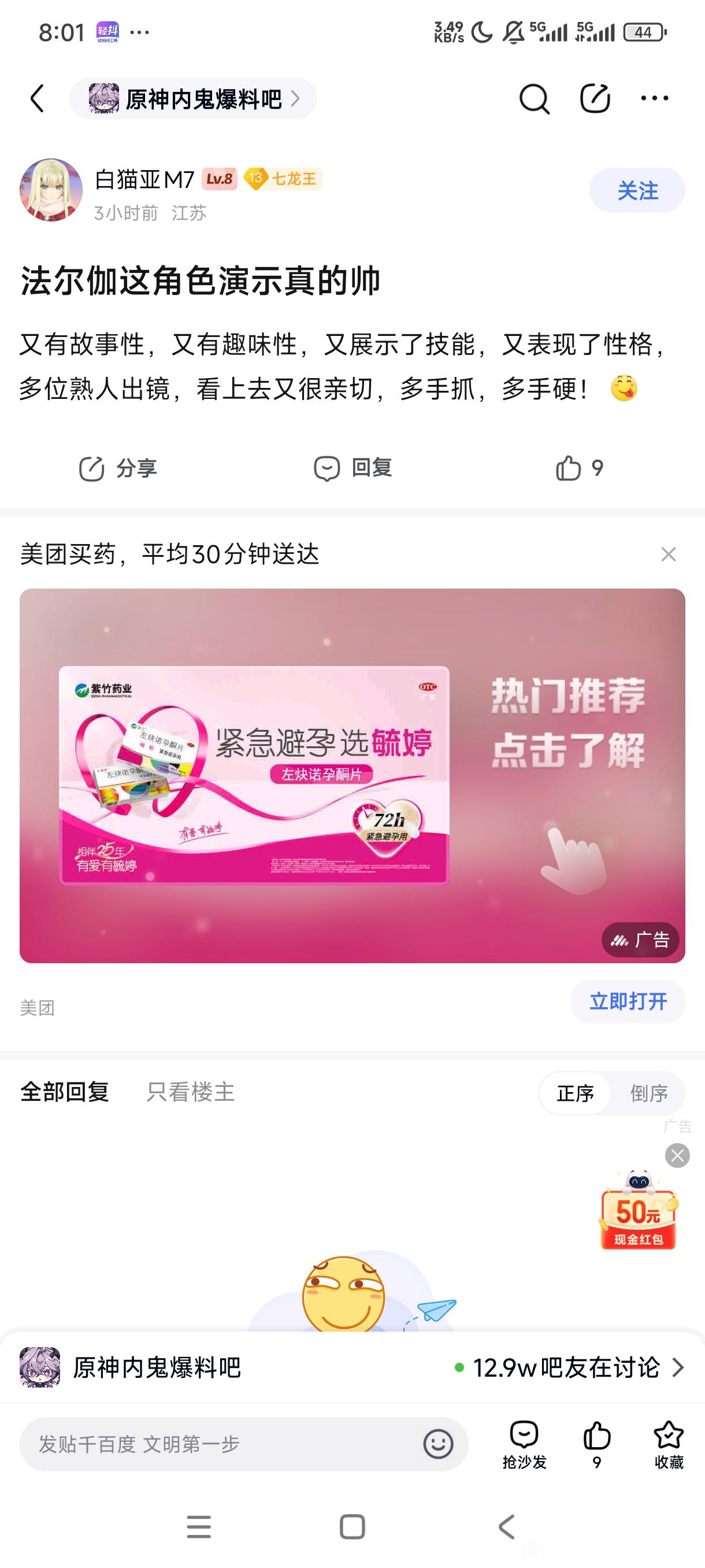Open the emoji picker in reply bar
This screenshot has width=705, height=1568.
tap(438, 1444)
